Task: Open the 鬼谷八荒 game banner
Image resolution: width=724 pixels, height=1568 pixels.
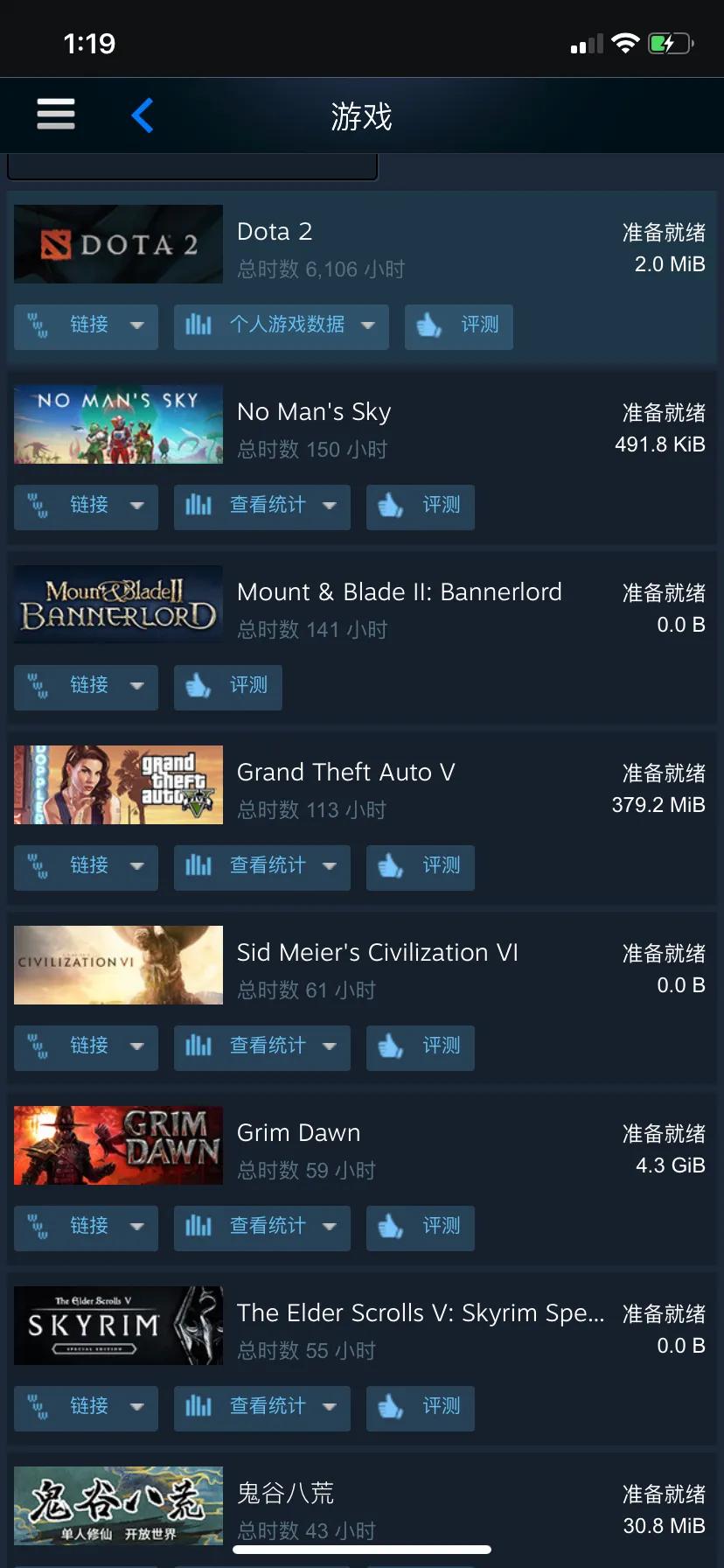Action: pos(118,1506)
